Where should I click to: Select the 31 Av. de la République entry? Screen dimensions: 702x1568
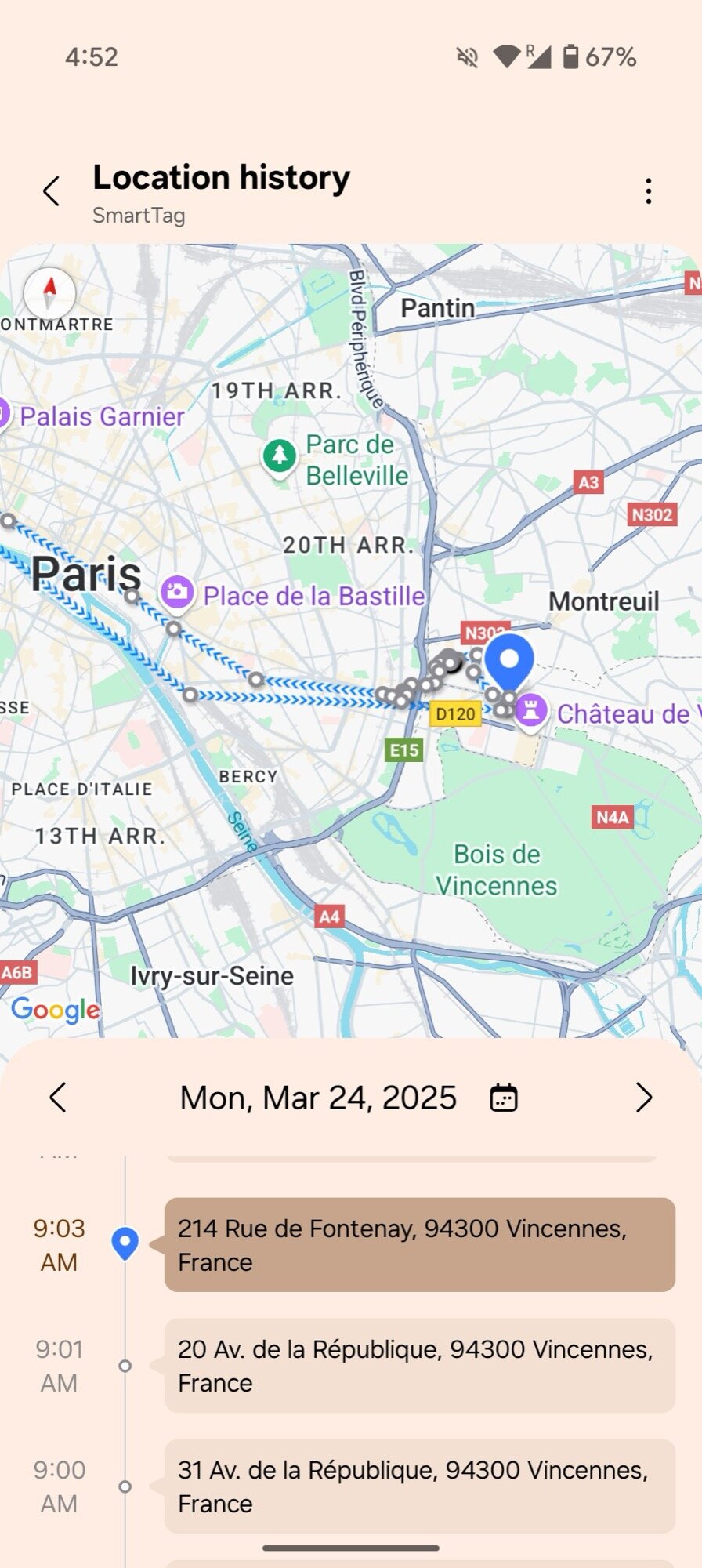point(419,1486)
